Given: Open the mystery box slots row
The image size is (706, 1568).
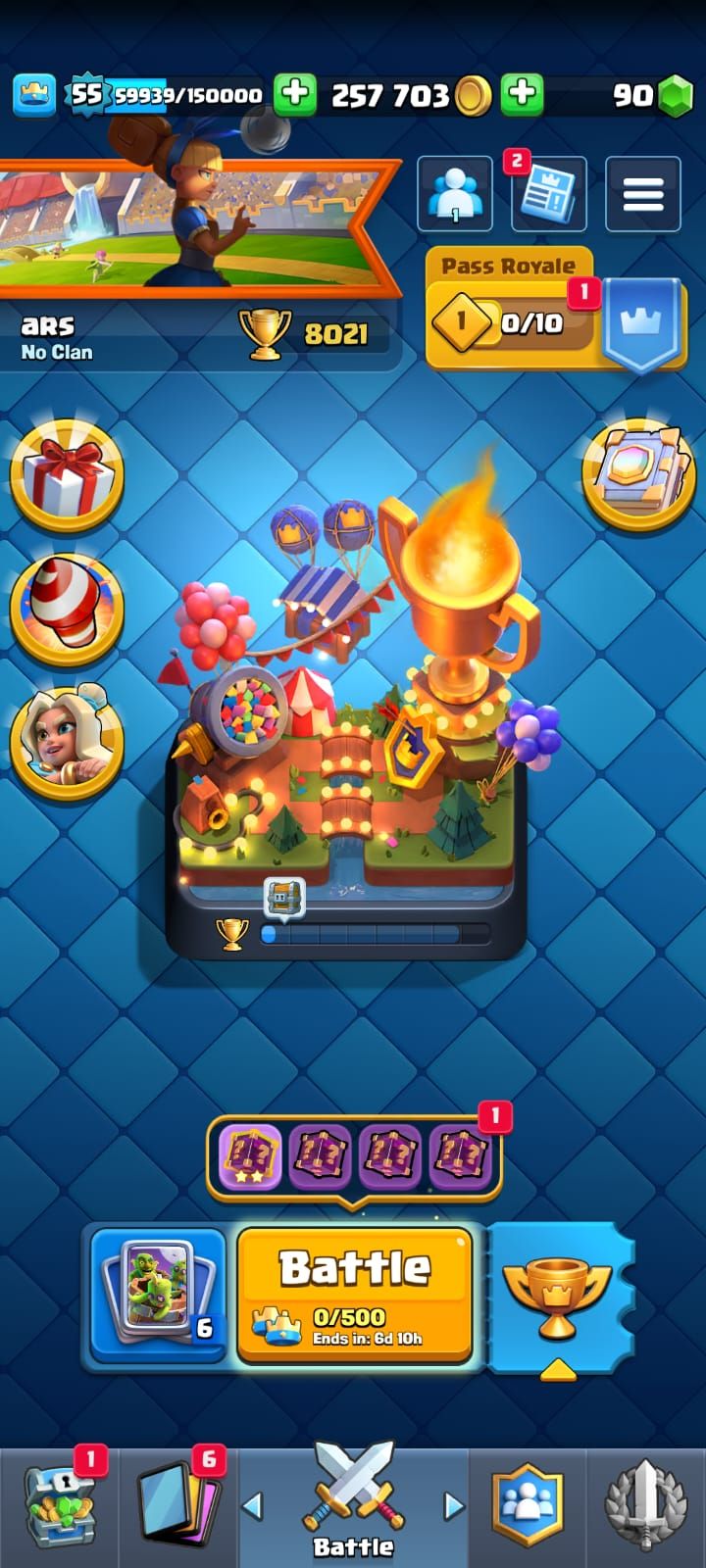Looking at the screenshot, I should point(353,1156).
